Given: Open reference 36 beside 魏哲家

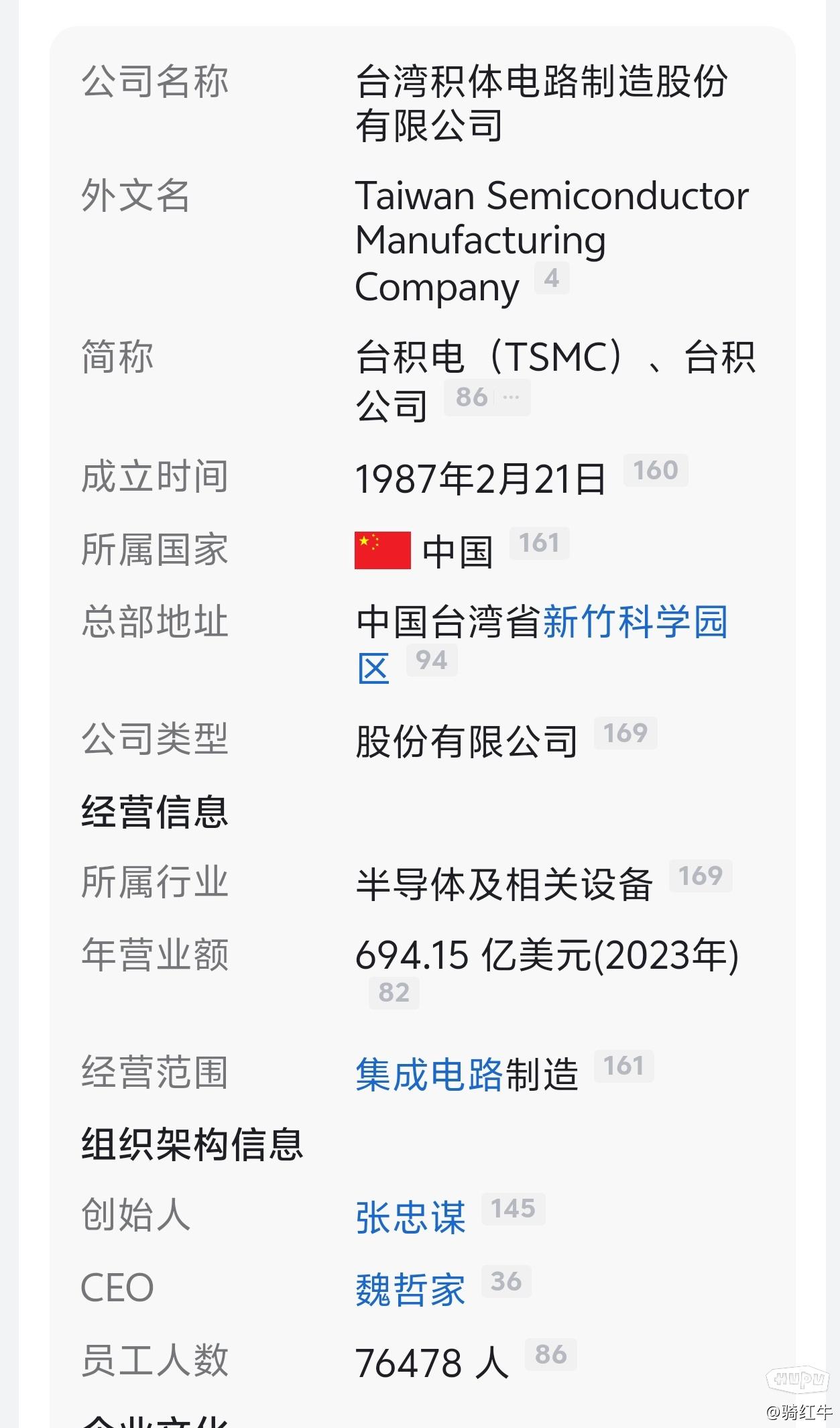Looking at the screenshot, I should tap(506, 1281).
